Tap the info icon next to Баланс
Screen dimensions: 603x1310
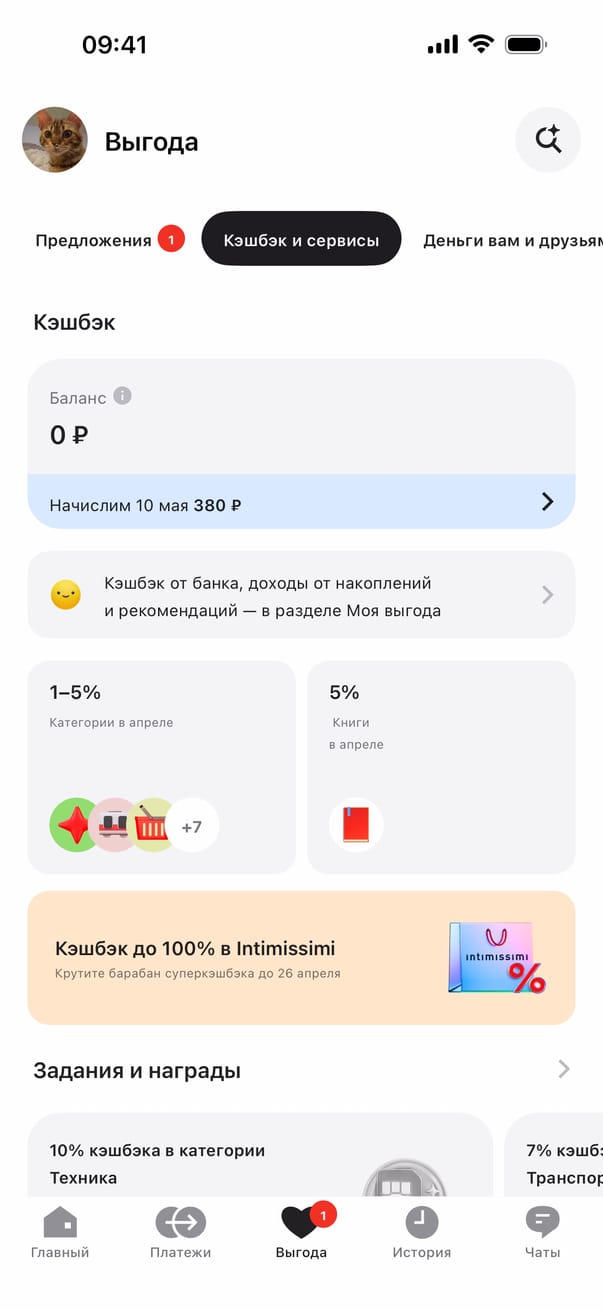[x=122, y=396]
